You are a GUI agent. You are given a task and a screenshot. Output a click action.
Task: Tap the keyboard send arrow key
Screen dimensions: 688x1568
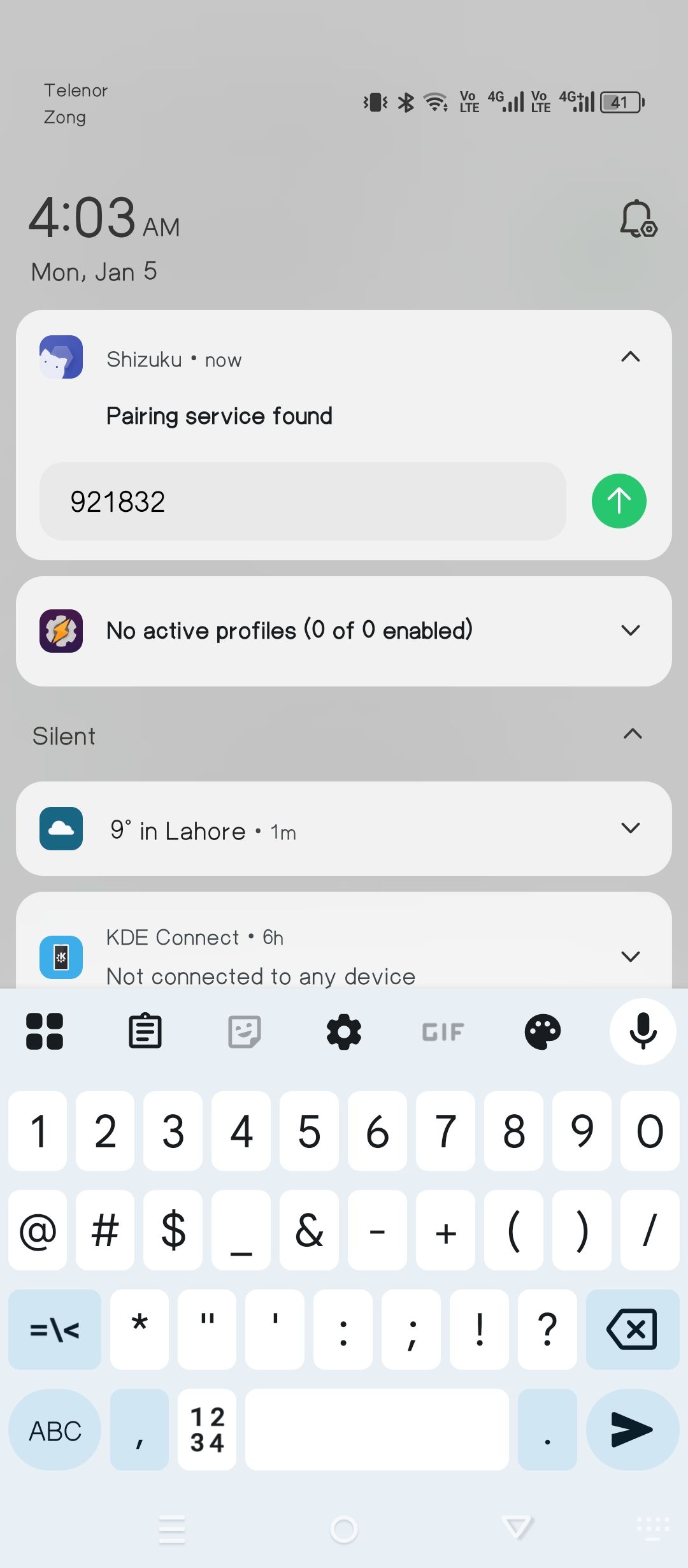pos(632,1430)
